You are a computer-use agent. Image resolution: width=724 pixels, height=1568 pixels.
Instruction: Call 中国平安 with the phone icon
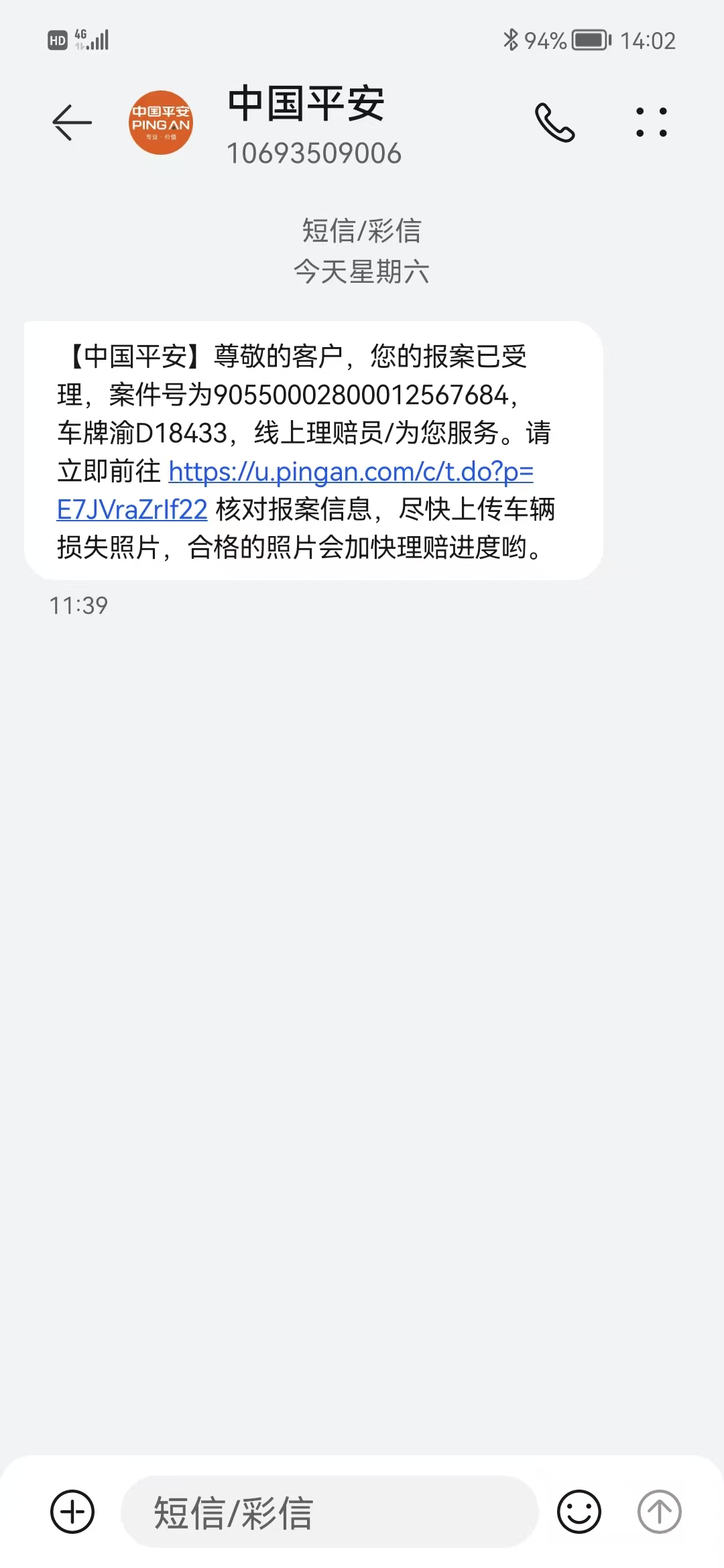pyautogui.click(x=554, y=123)
